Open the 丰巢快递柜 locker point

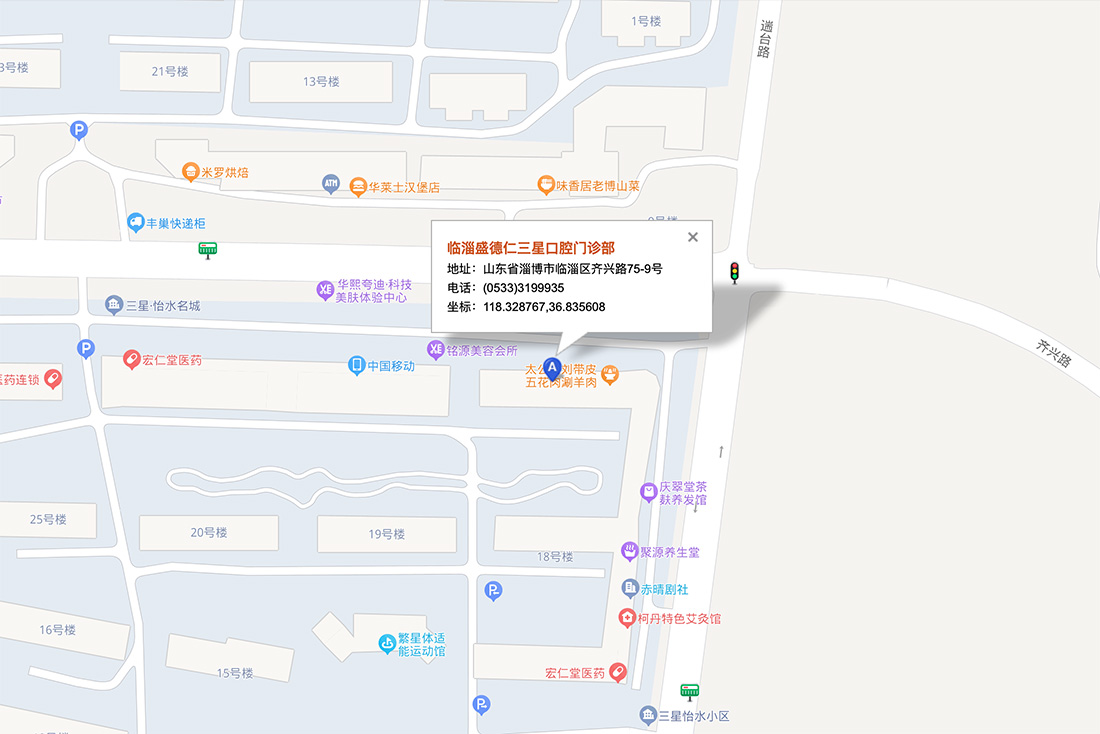pos(136,223)
